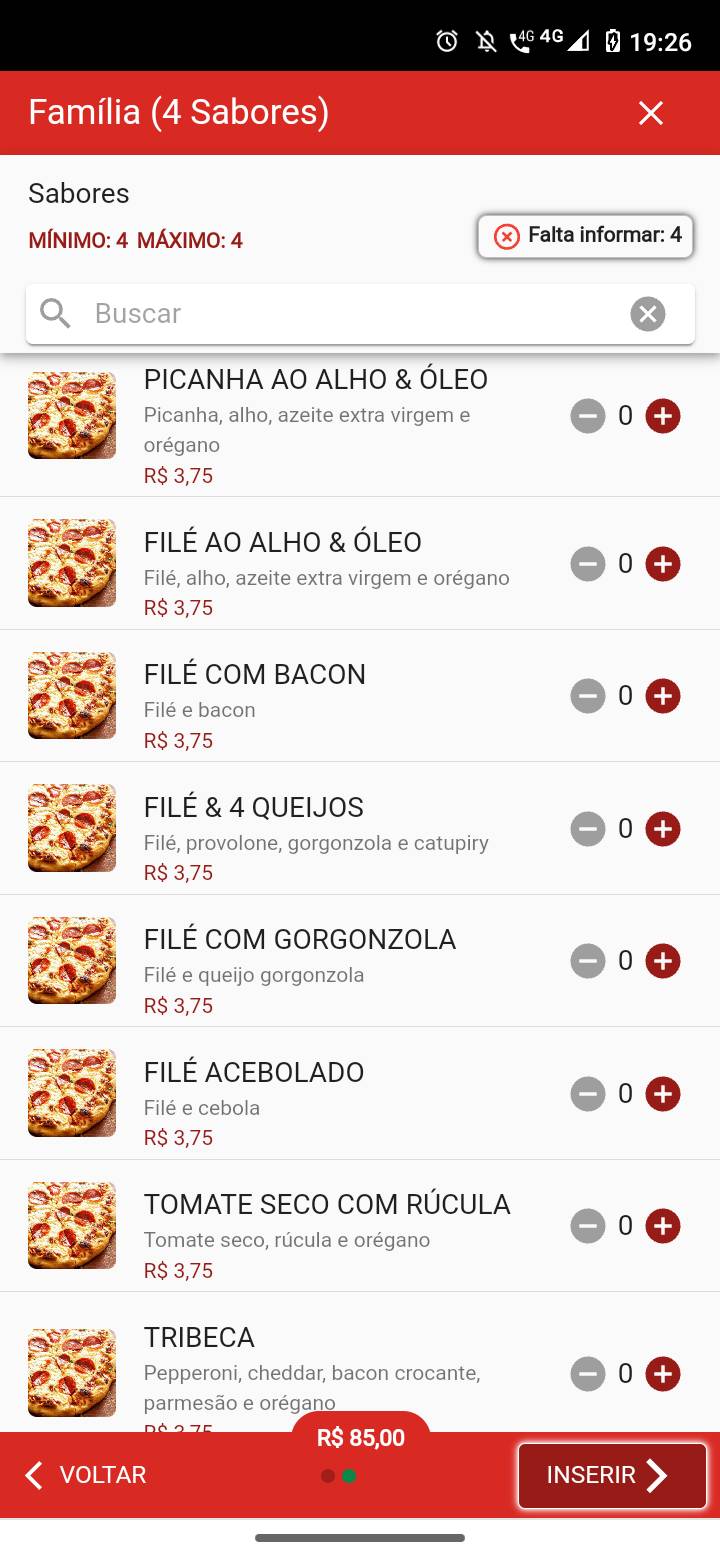Tap the Falta informar: 4 badge
This screenshot has width=720, height=1560.
click(585, 237)
